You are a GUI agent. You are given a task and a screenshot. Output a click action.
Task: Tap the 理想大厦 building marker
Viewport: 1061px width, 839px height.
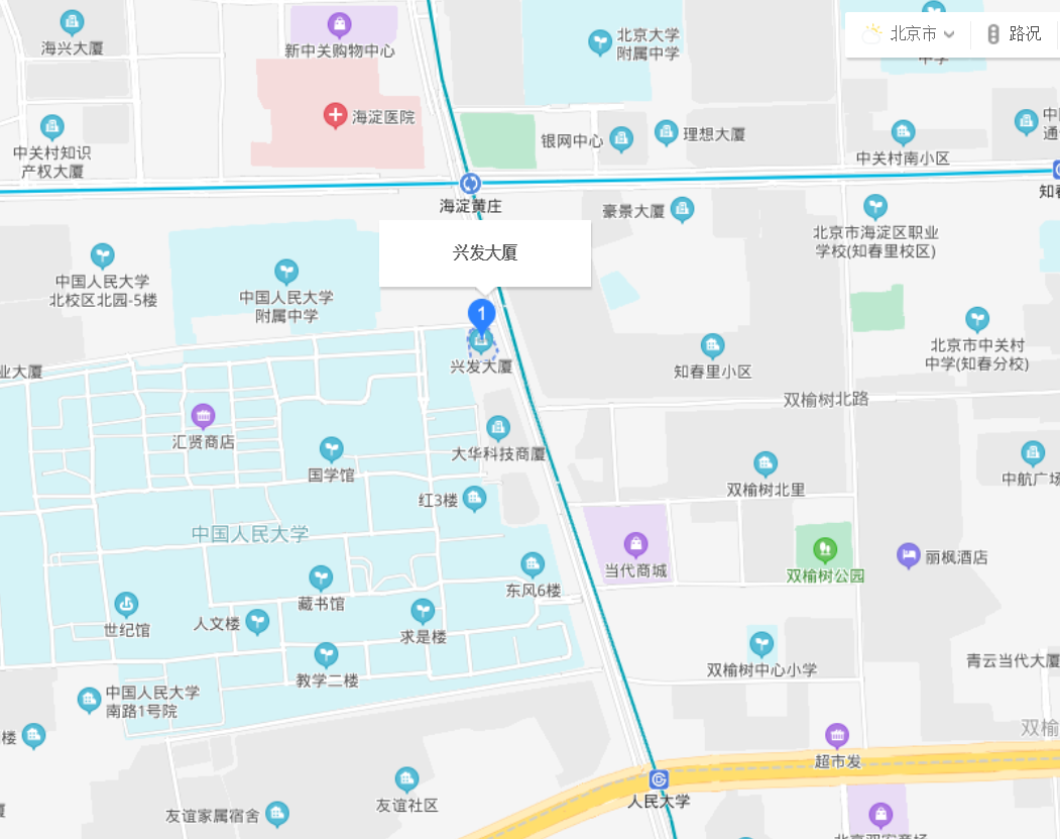tap(666, 132)
